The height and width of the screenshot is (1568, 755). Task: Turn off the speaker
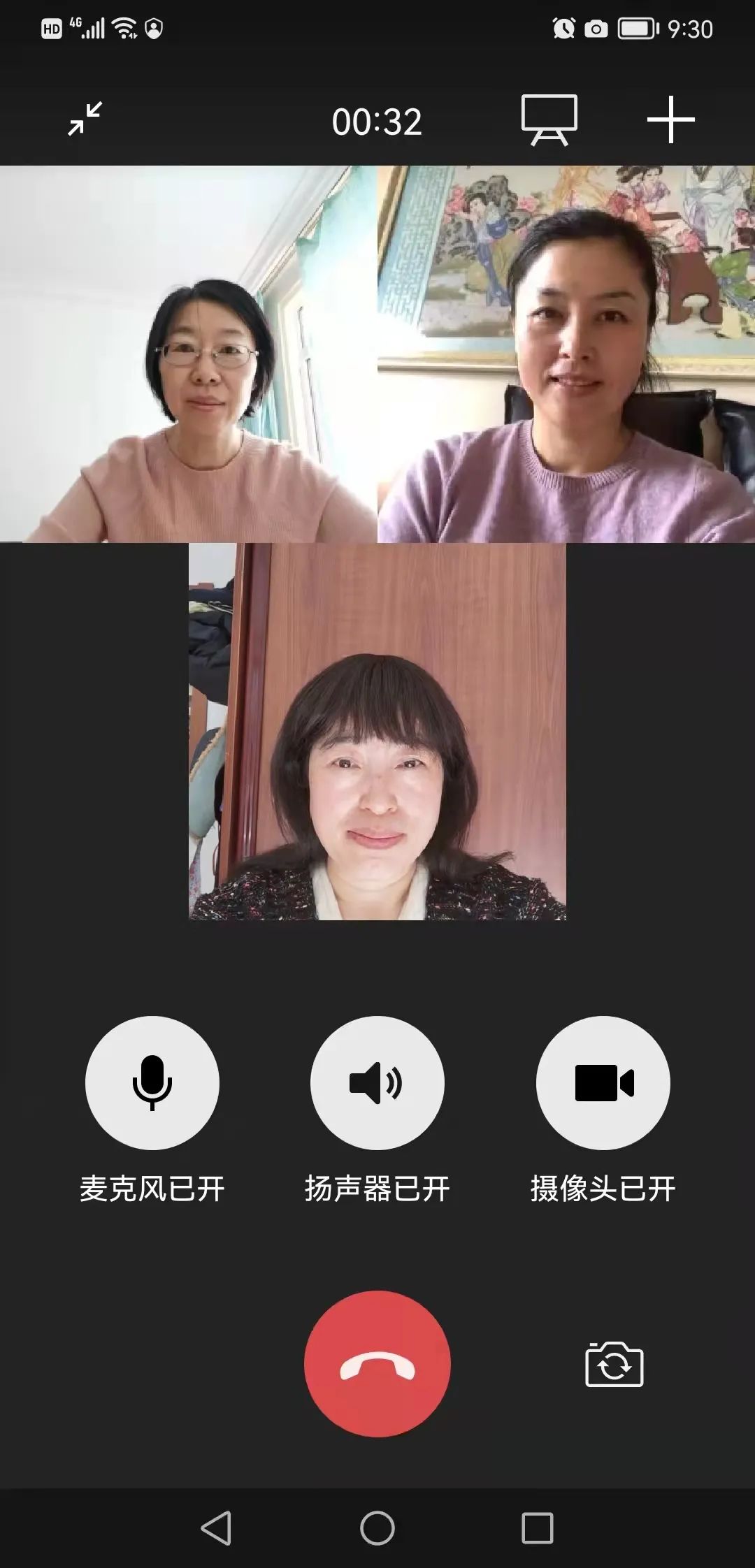point(377,1083)
